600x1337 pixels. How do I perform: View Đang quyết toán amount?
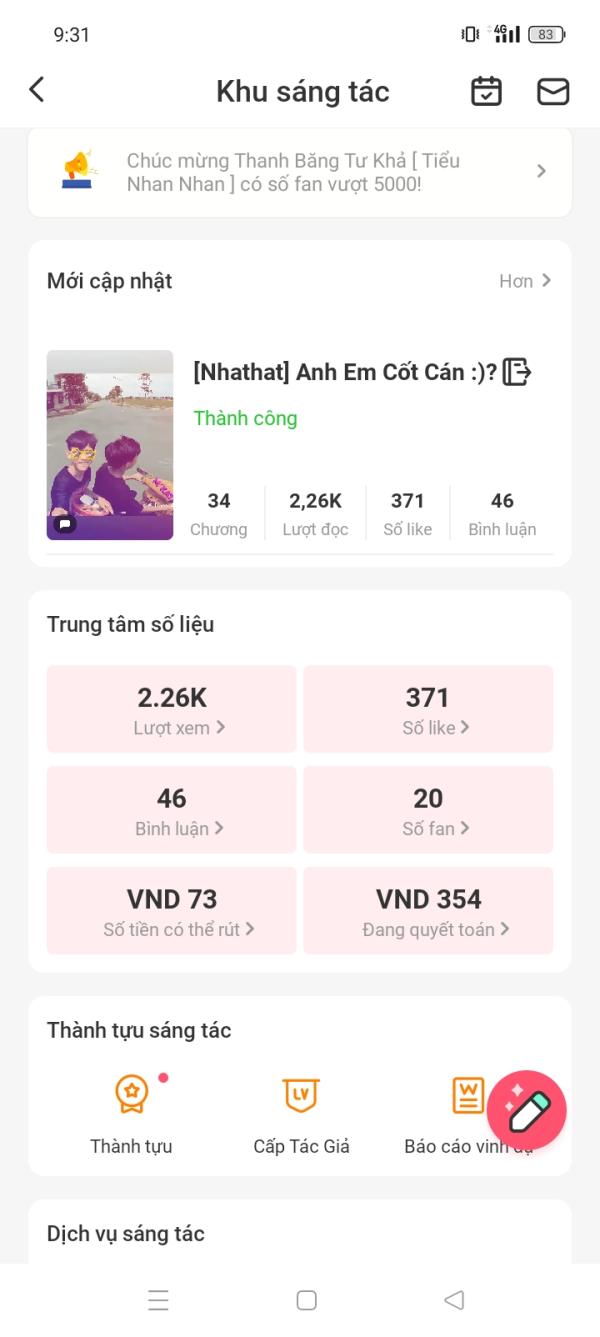(x=428, y=911)
